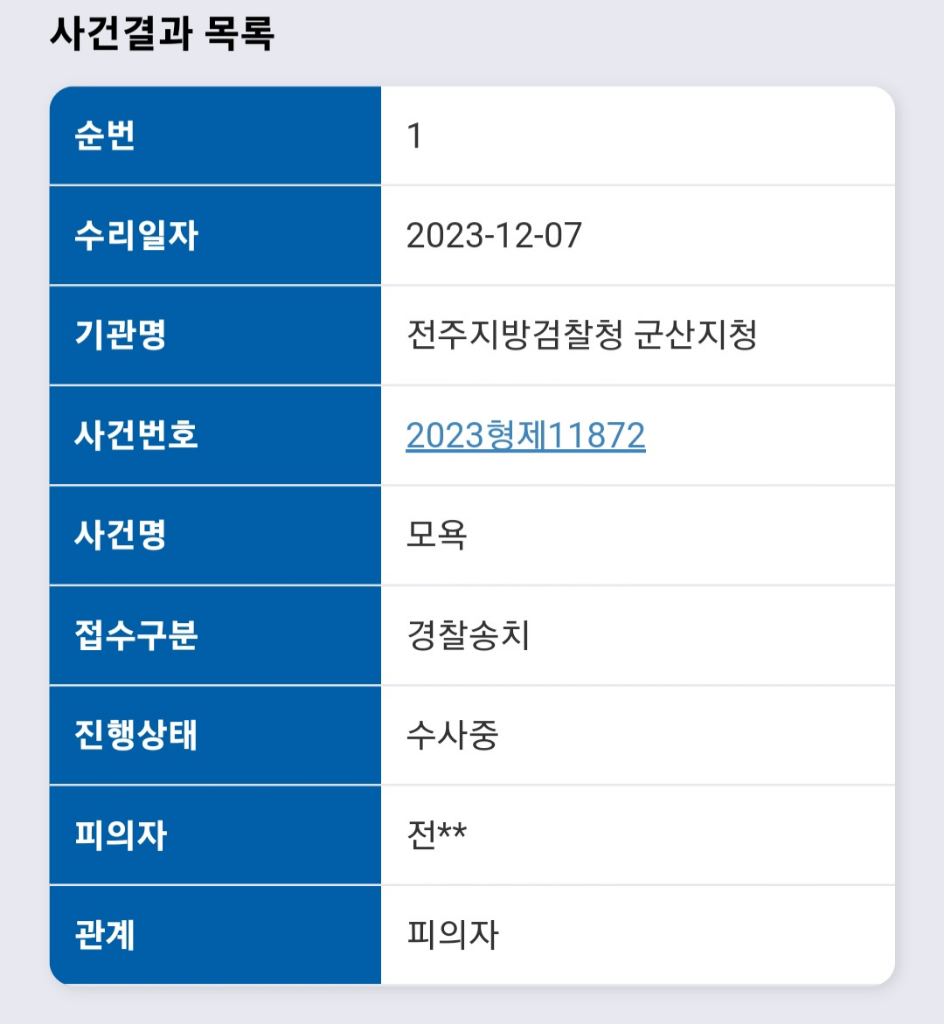Open case number link 2023형제11872
This screenshot has width=944, height=1024.
pyautogui.click(x=525, y=436)
